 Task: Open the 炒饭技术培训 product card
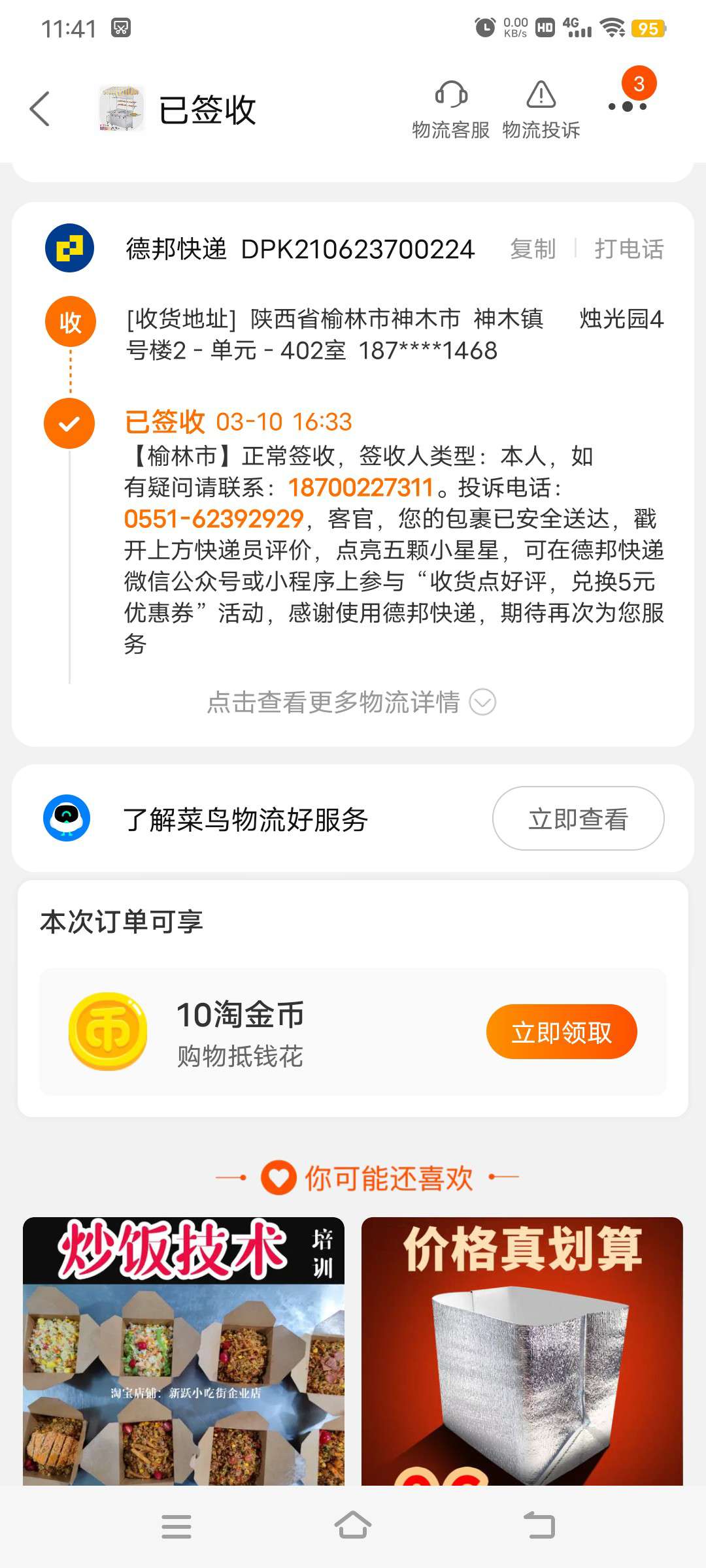point(184,1351)
